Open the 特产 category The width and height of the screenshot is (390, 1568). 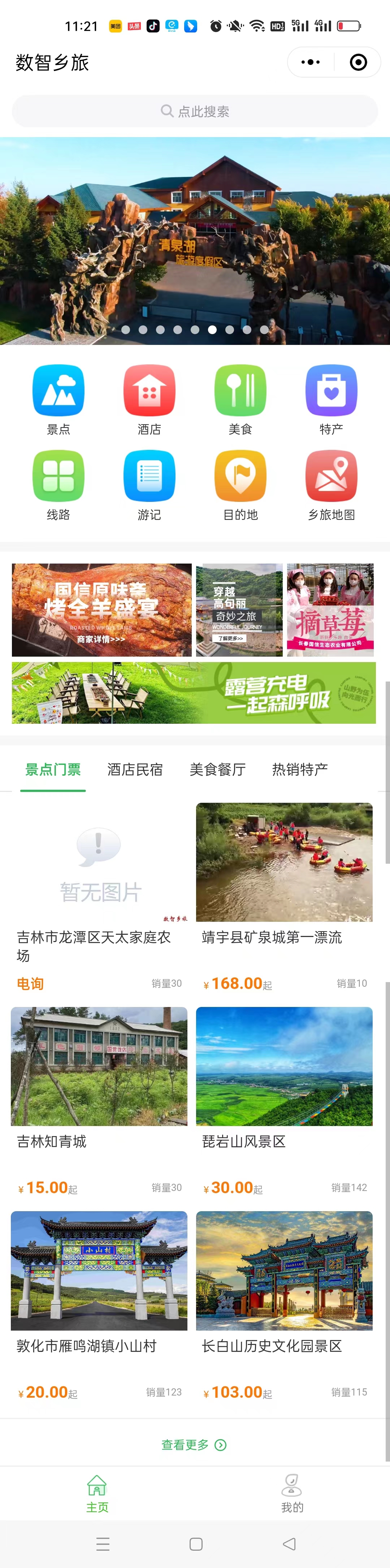(x=331, y=399)
